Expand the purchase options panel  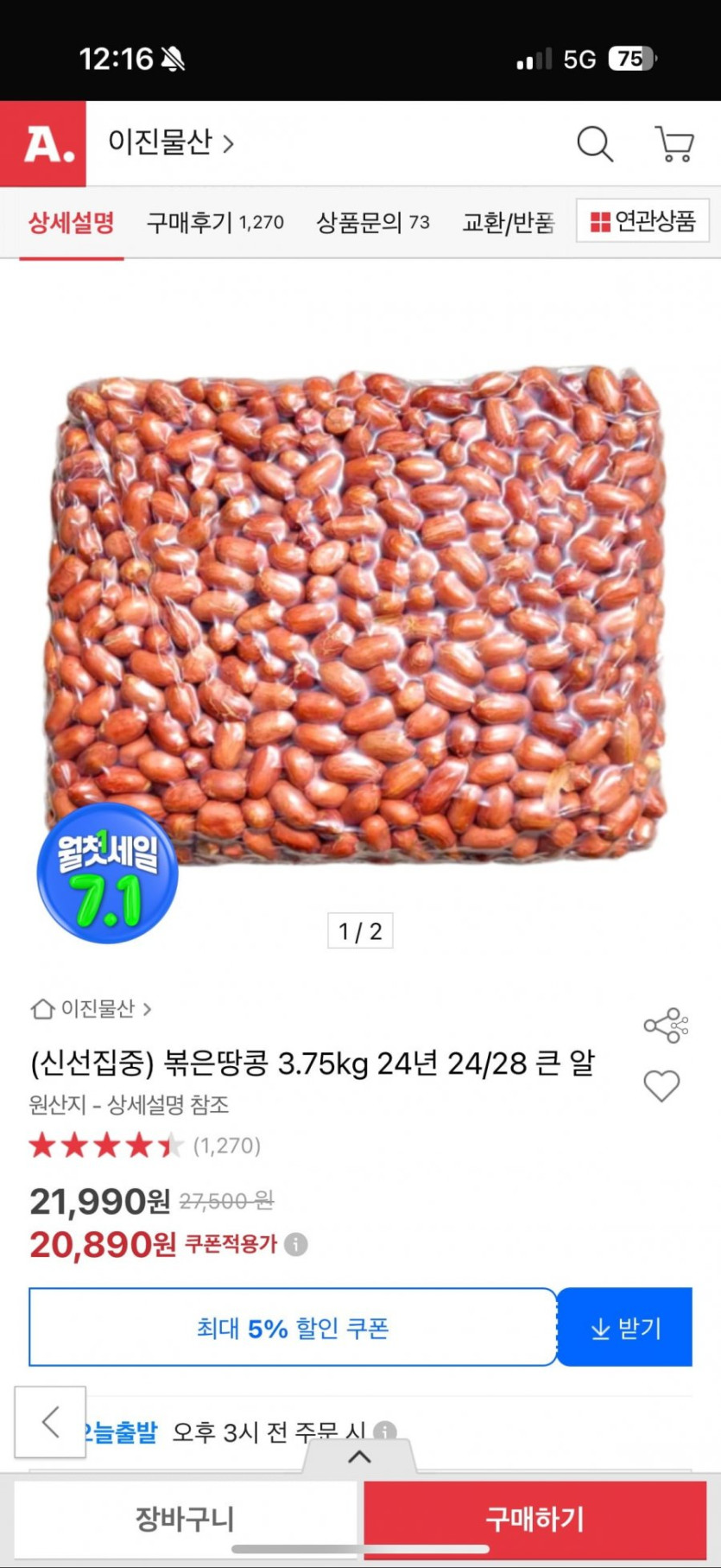click(359, 1457)
